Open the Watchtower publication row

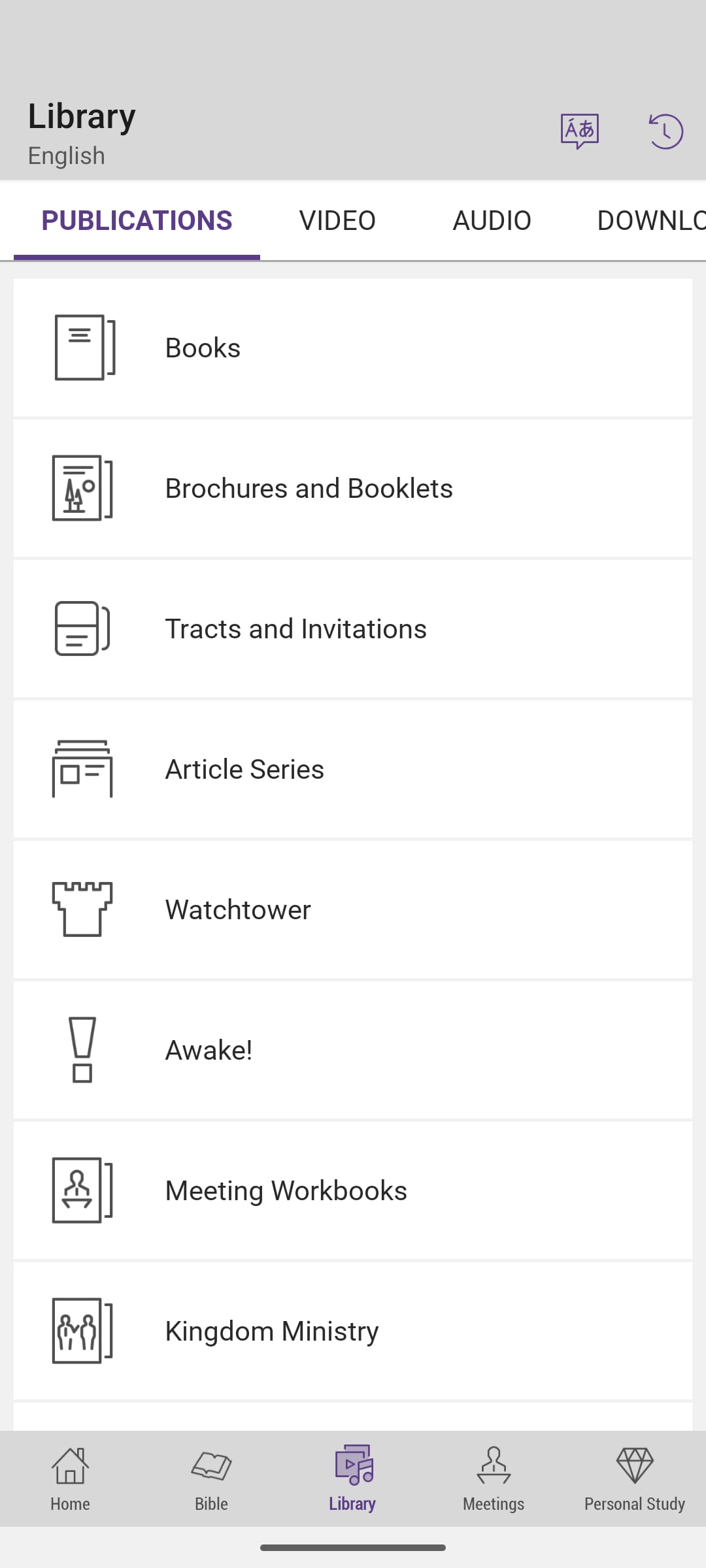coord(353,909)
